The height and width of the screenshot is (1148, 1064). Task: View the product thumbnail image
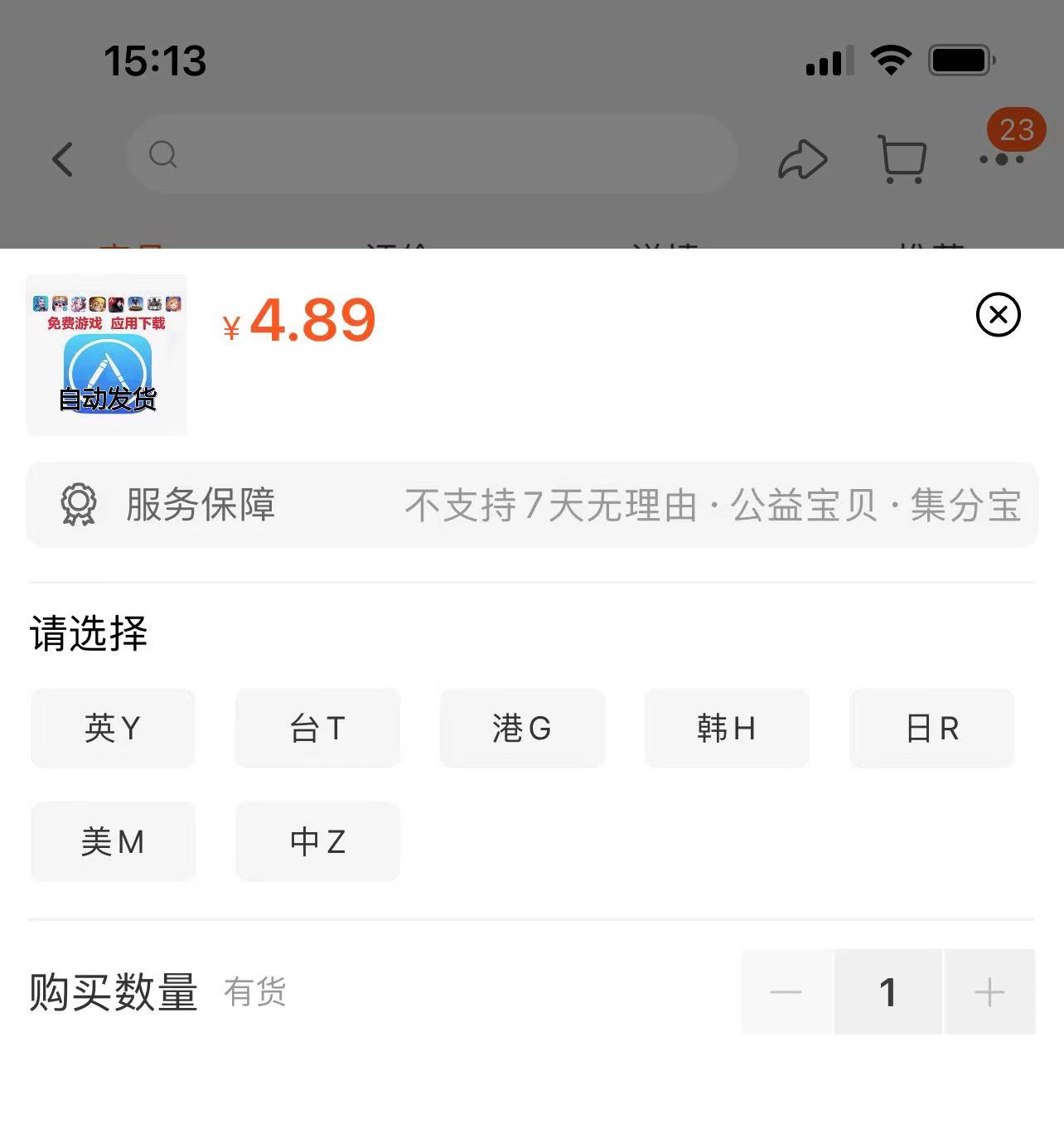[x=107, y=355]
